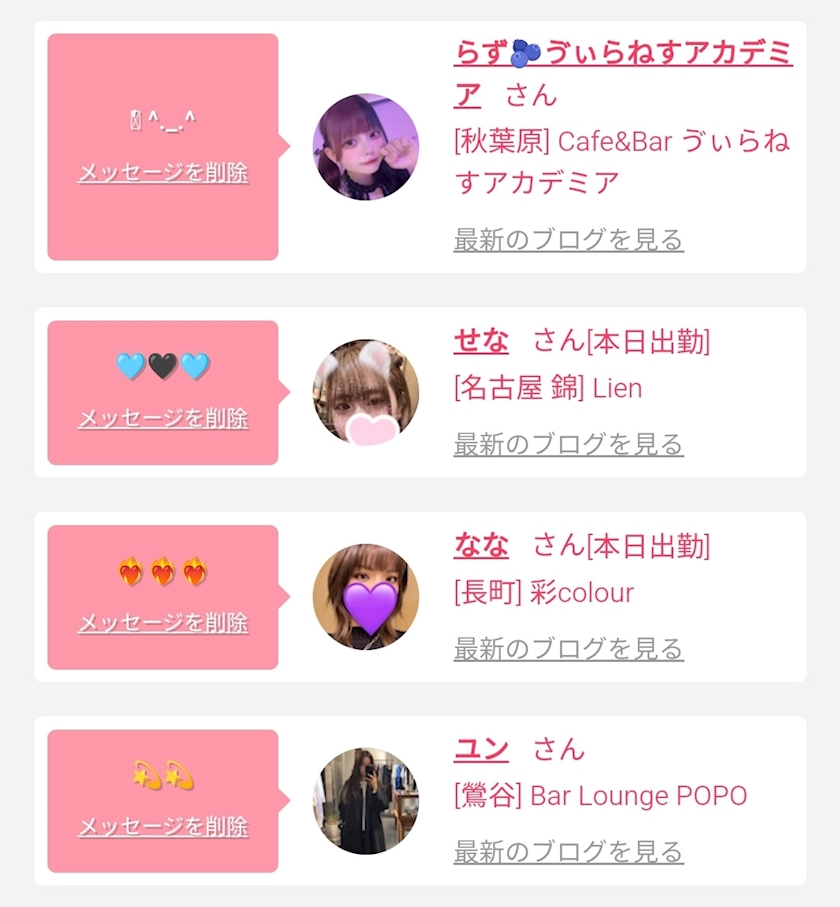This screenshot has height=907, width=840.
Task: Tap らず's profile photo
Action: pyautogui.click(x=366, y=147)
